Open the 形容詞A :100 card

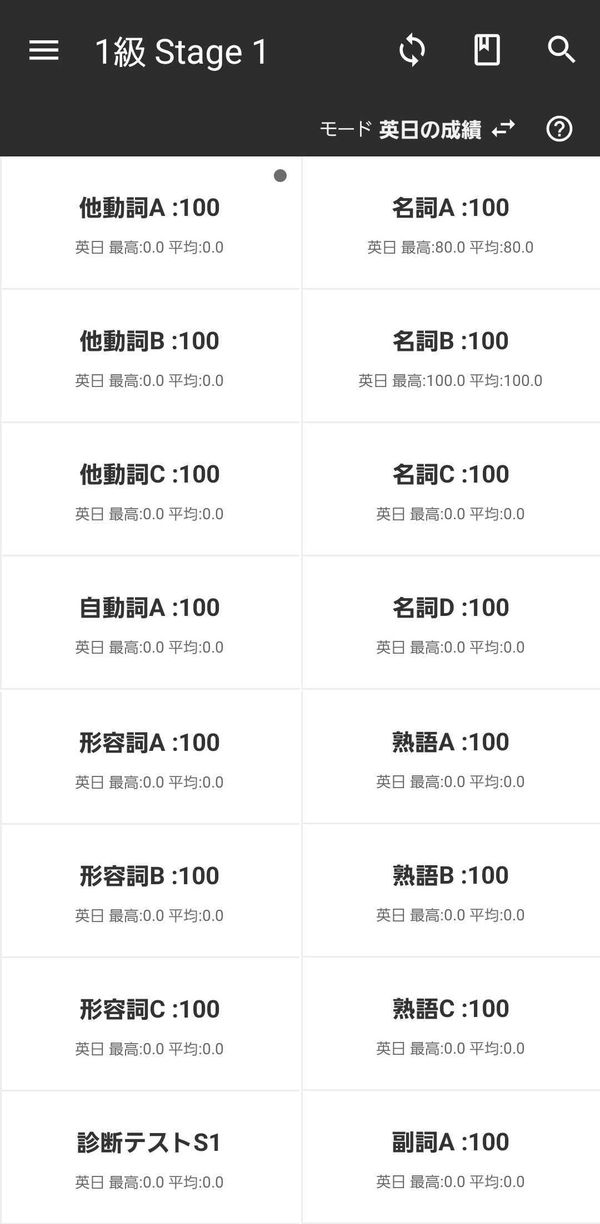[x=150, y=756]
